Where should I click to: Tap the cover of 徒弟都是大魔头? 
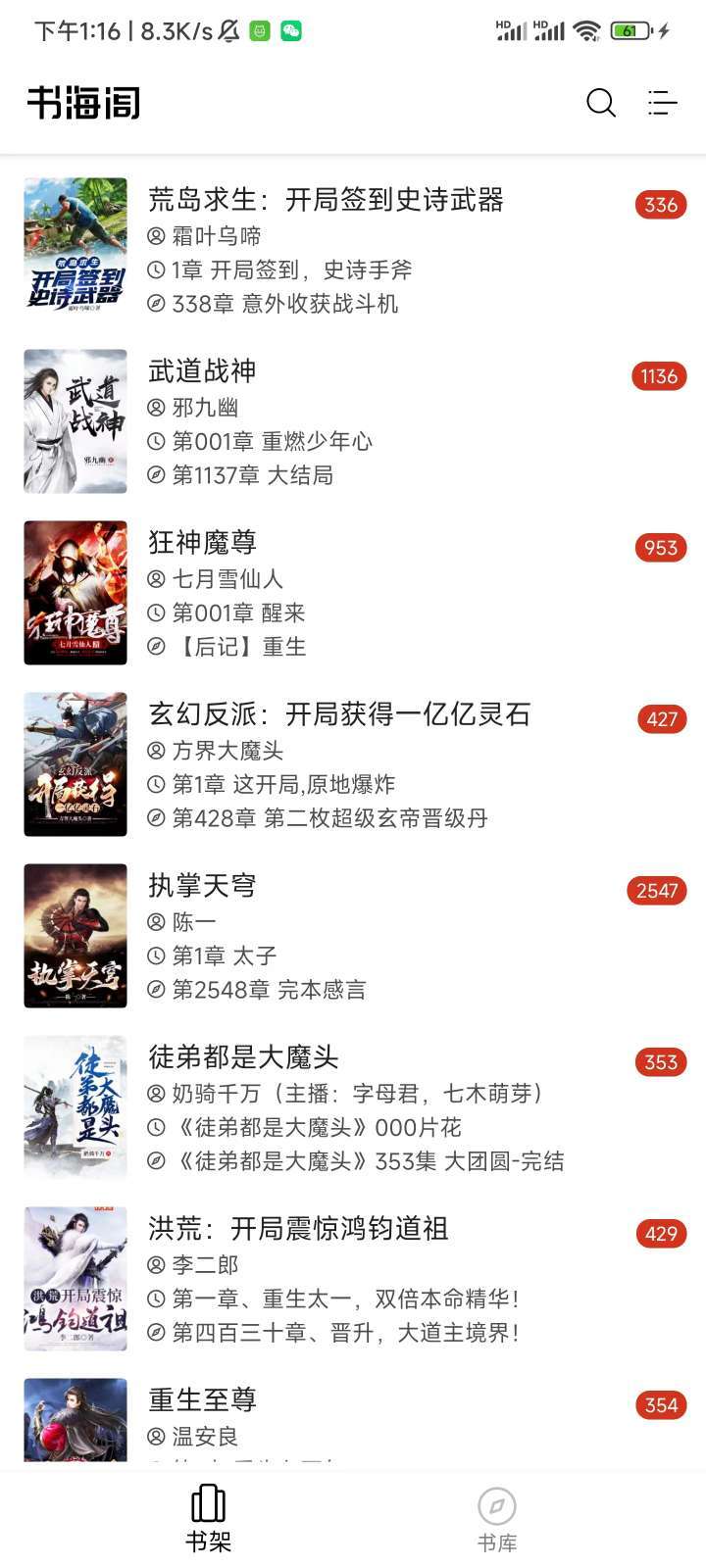click(75, 1107)
